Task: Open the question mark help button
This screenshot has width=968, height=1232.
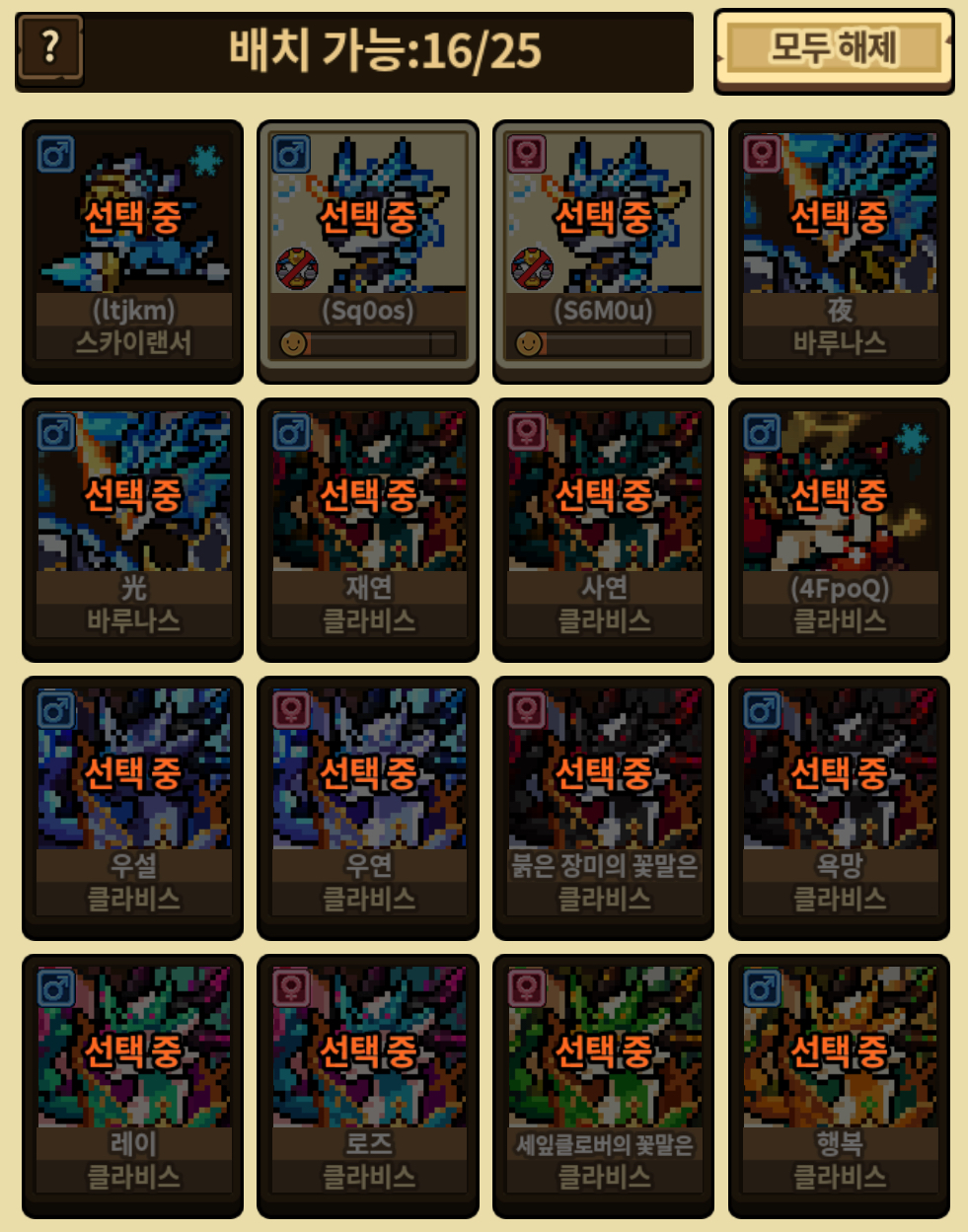Action: (x=49, y=48)
